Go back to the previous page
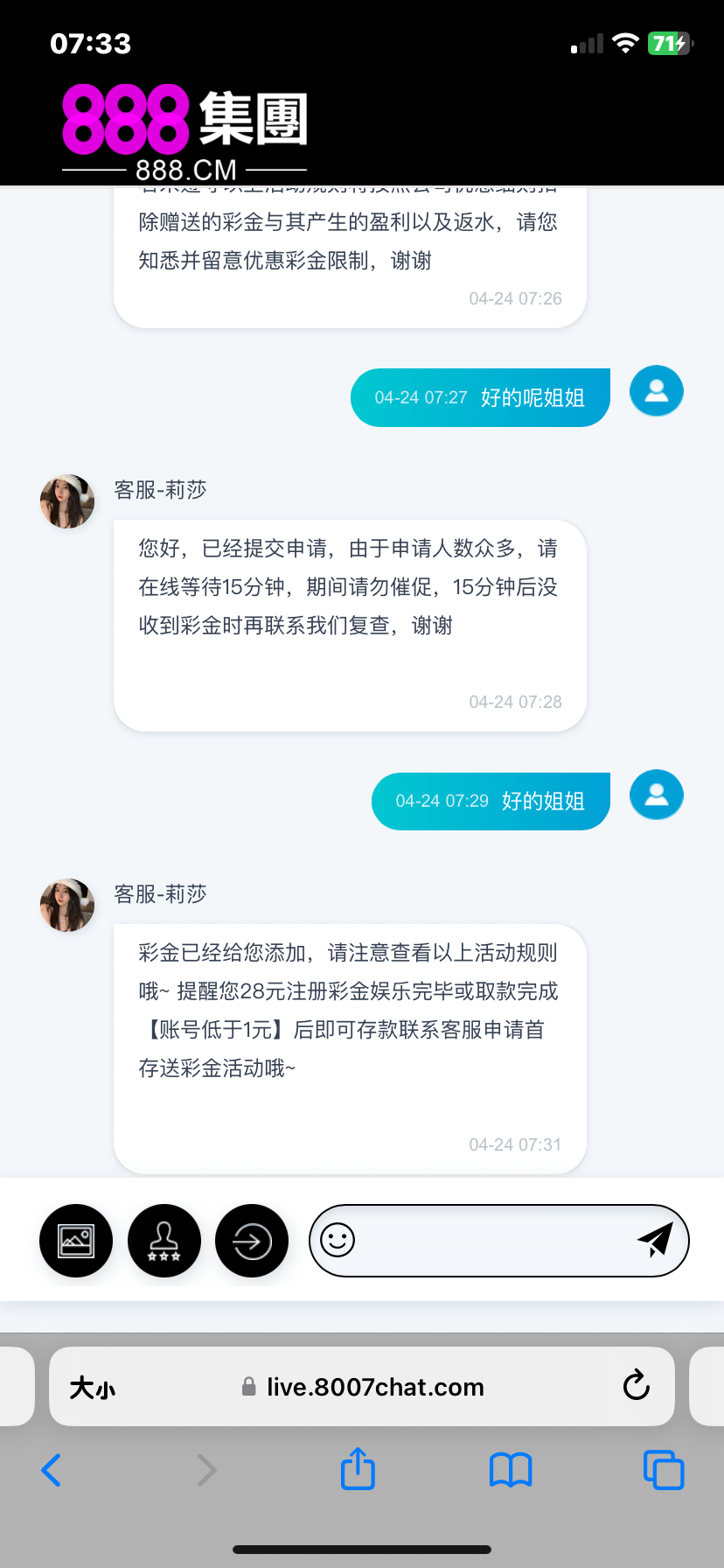Image resolution: width=724 pixels, height=1568 pixels. click(x=52, y=1470)
